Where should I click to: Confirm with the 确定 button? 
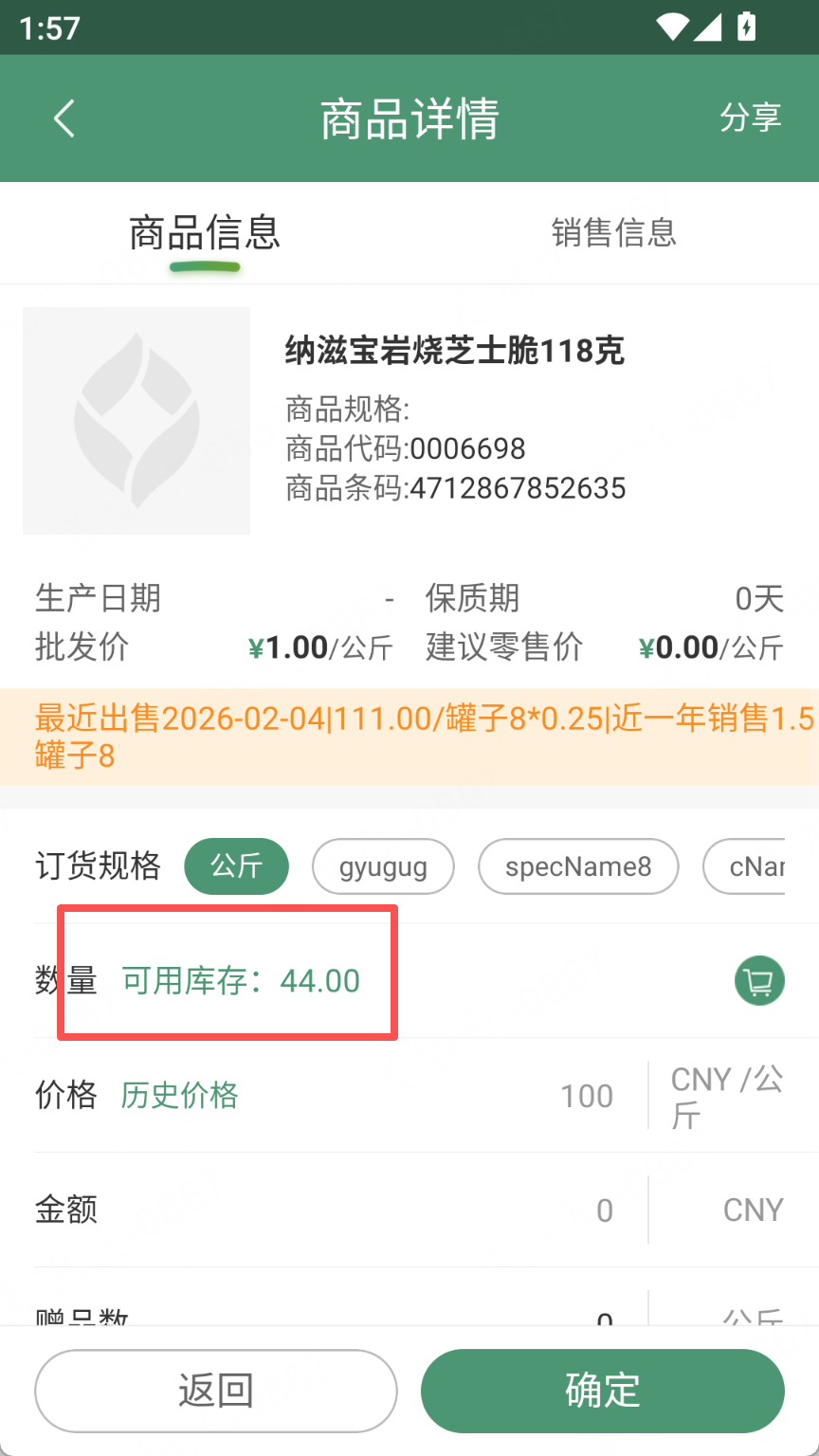(x=603, y=1391)
